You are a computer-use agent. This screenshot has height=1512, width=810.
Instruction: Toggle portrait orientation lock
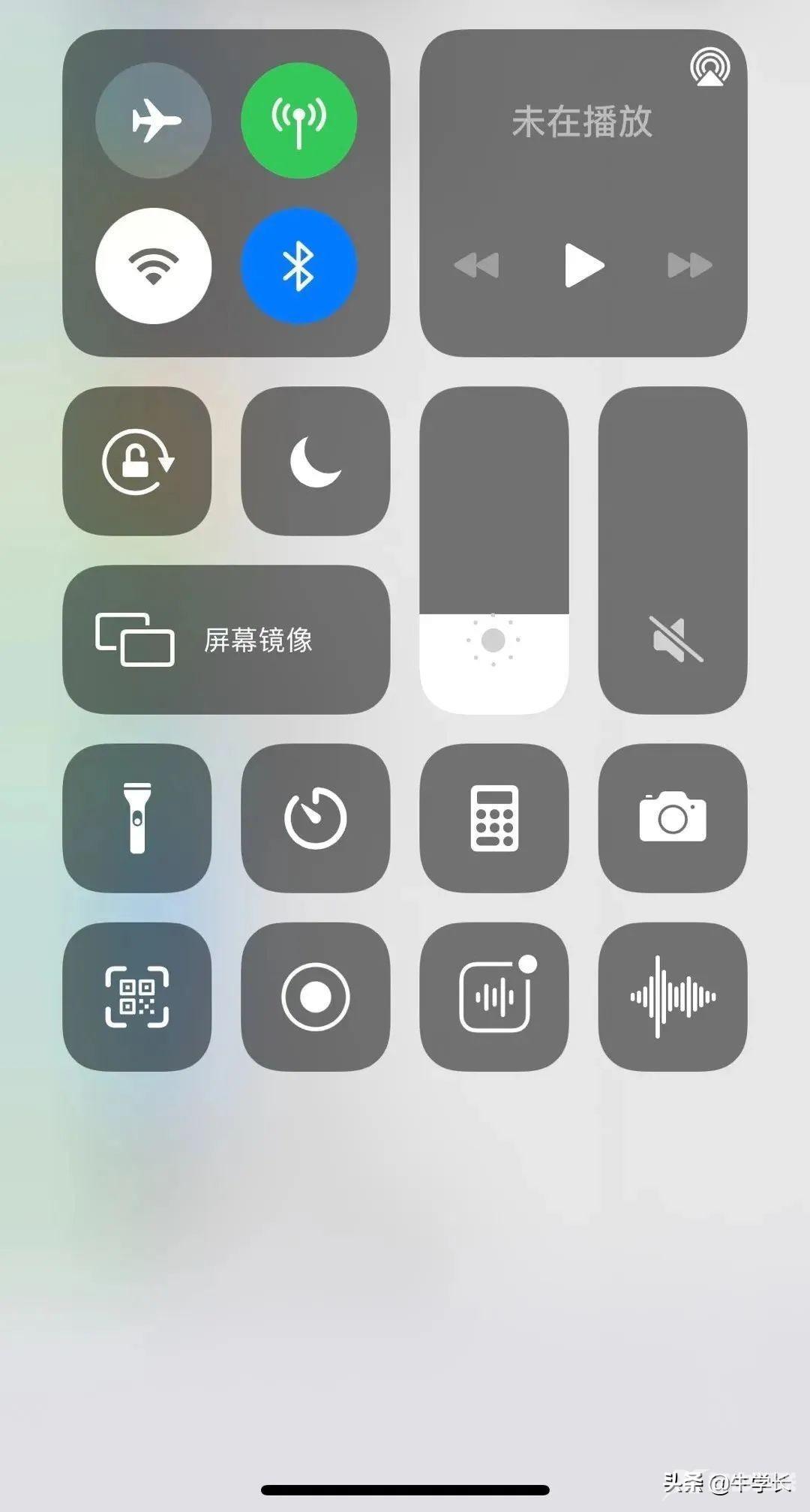click(x=137, y=460)
